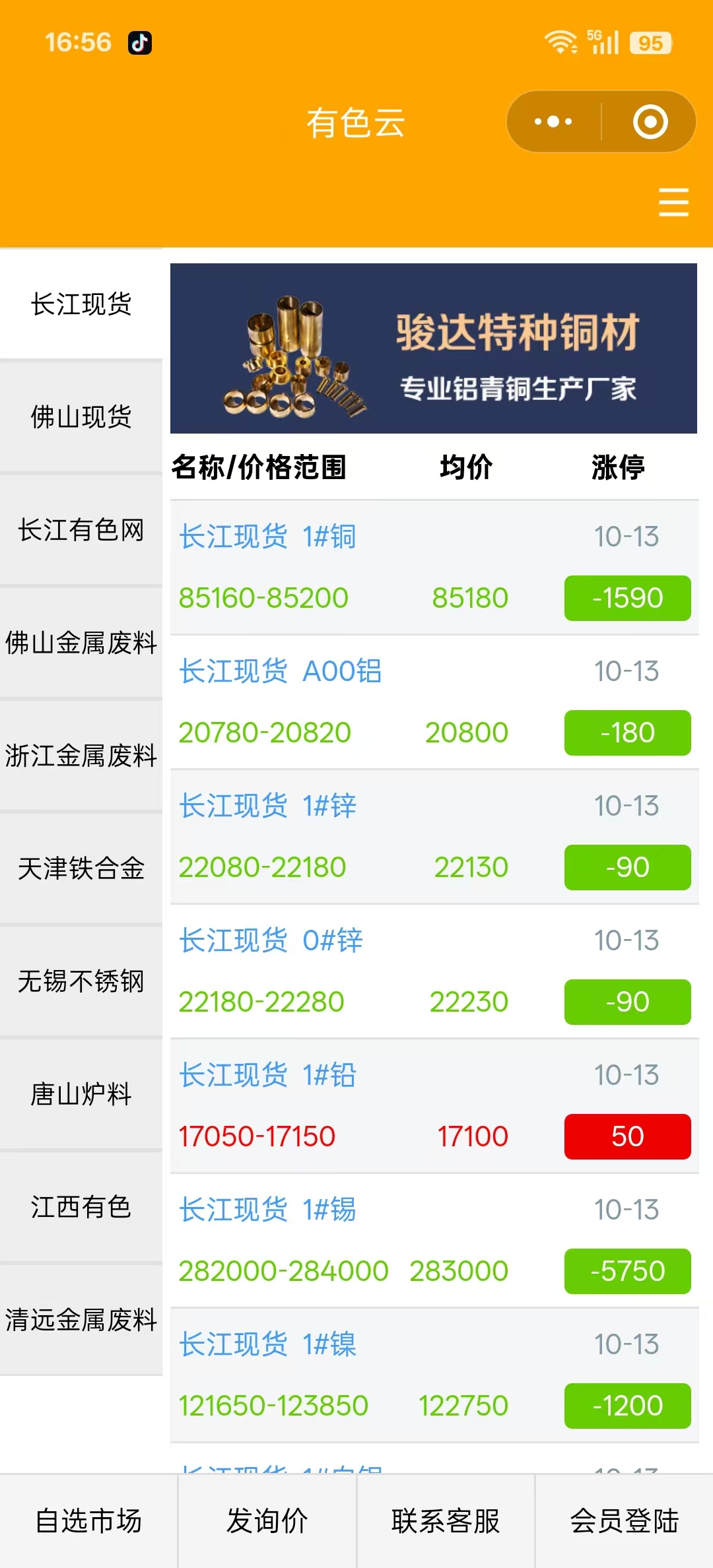Screen dimensions: 713x1568
Task: Switch to 佛山现货 category
Action: [x=81, y=417]
